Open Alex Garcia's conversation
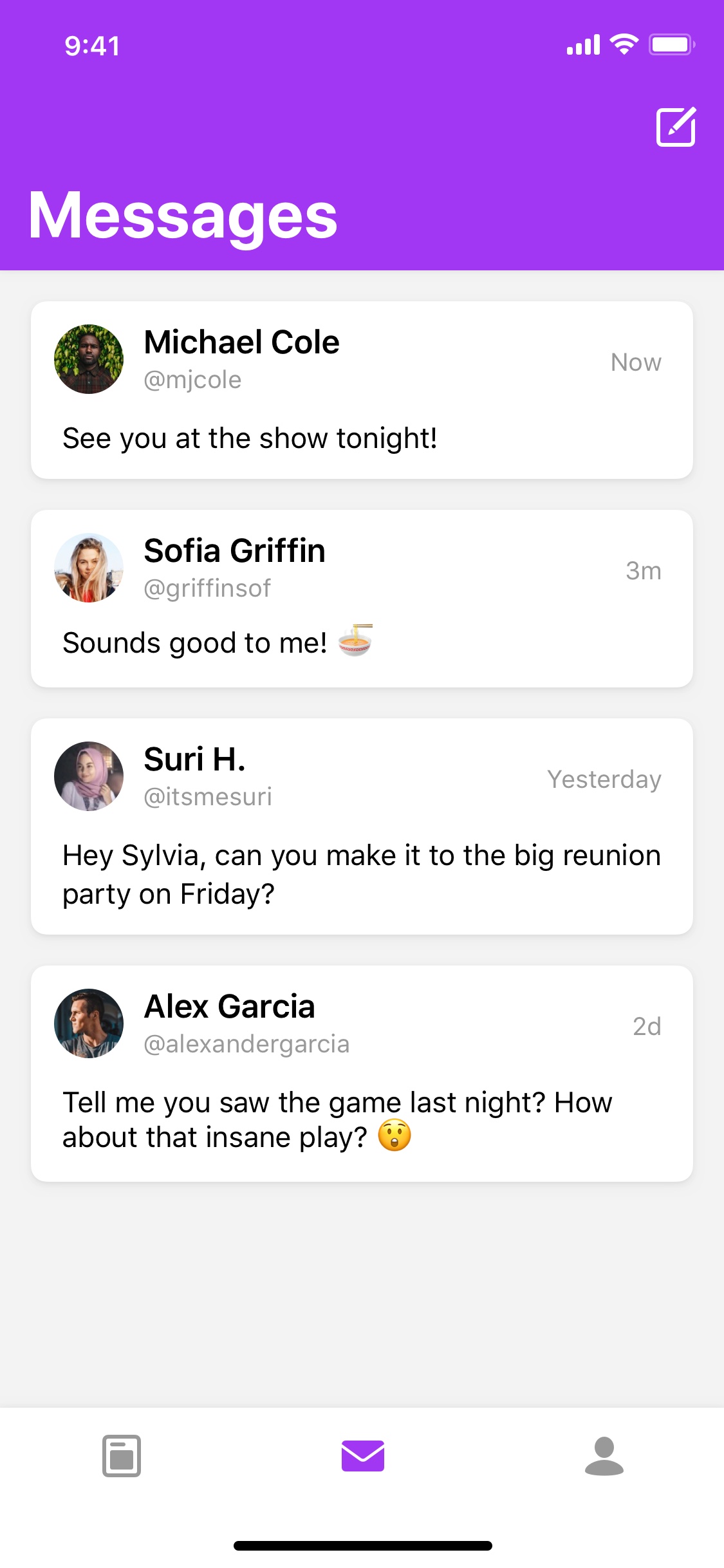724x1568 pixels. [x=362, y=1074]
